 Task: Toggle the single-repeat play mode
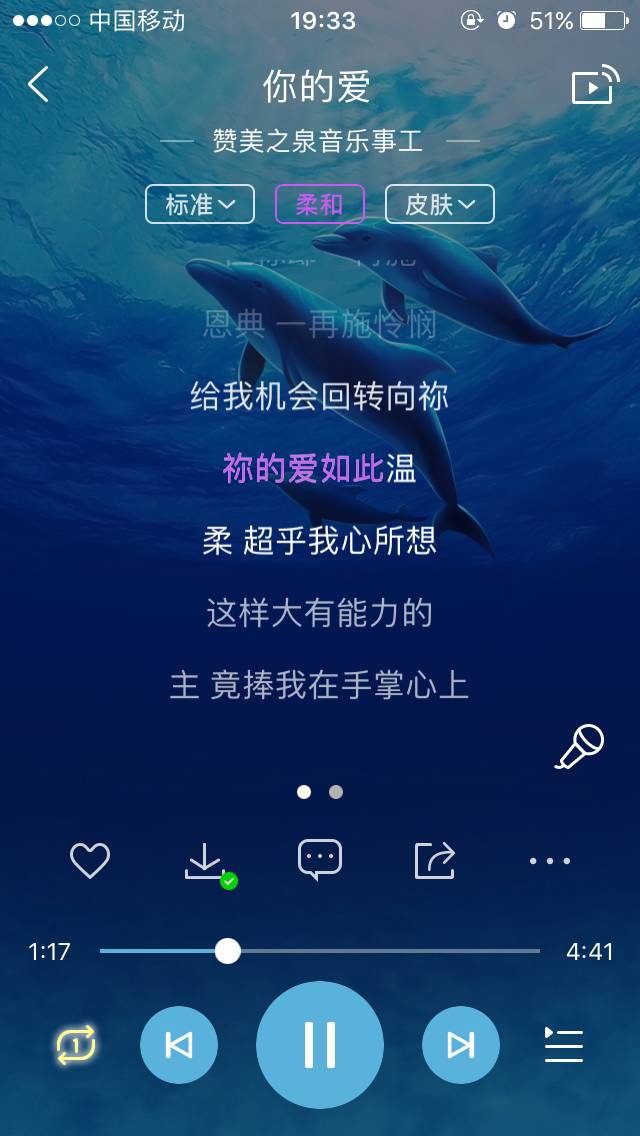76,1045
